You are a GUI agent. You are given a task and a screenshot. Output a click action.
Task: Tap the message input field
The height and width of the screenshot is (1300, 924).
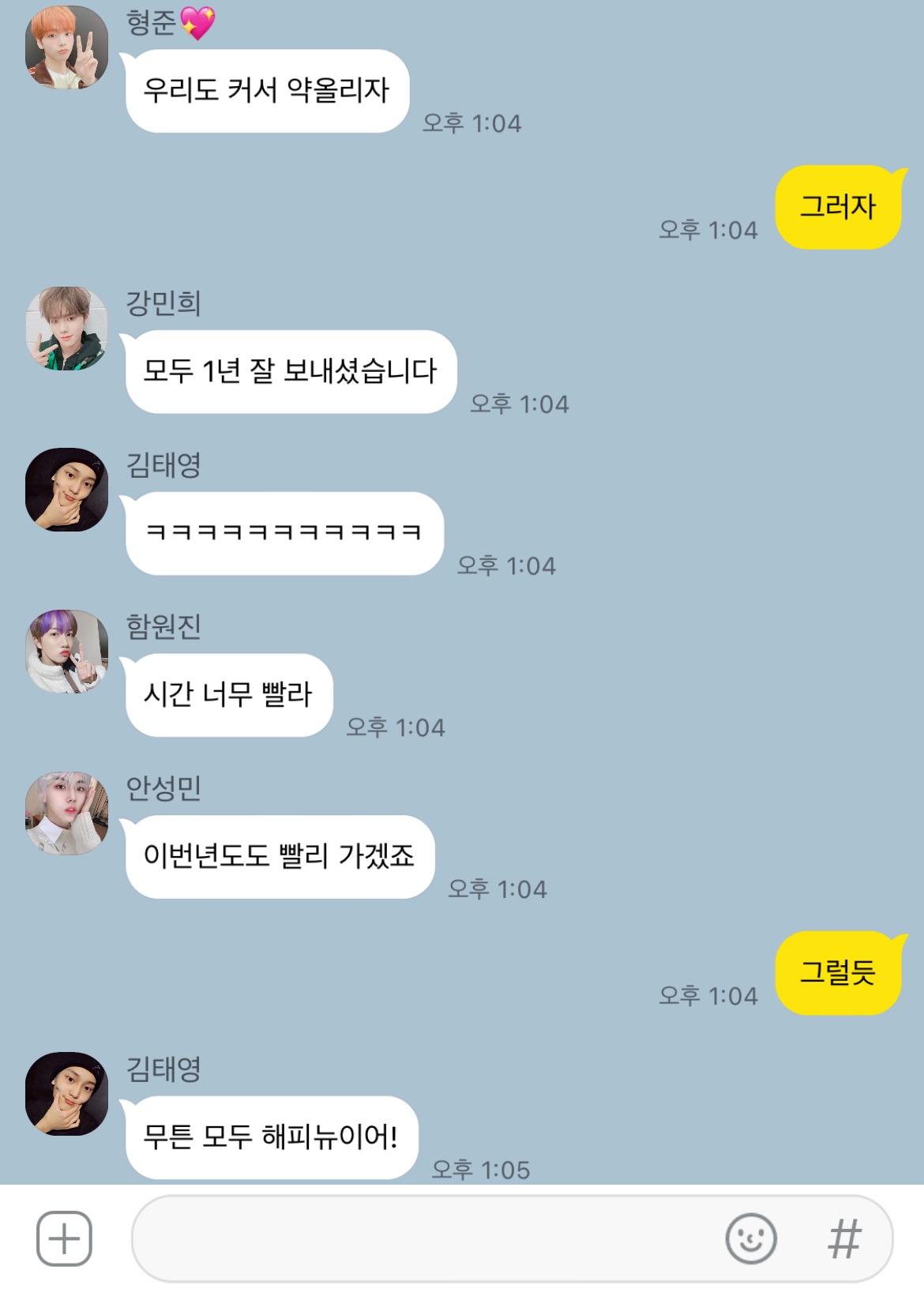[426, 1238]
